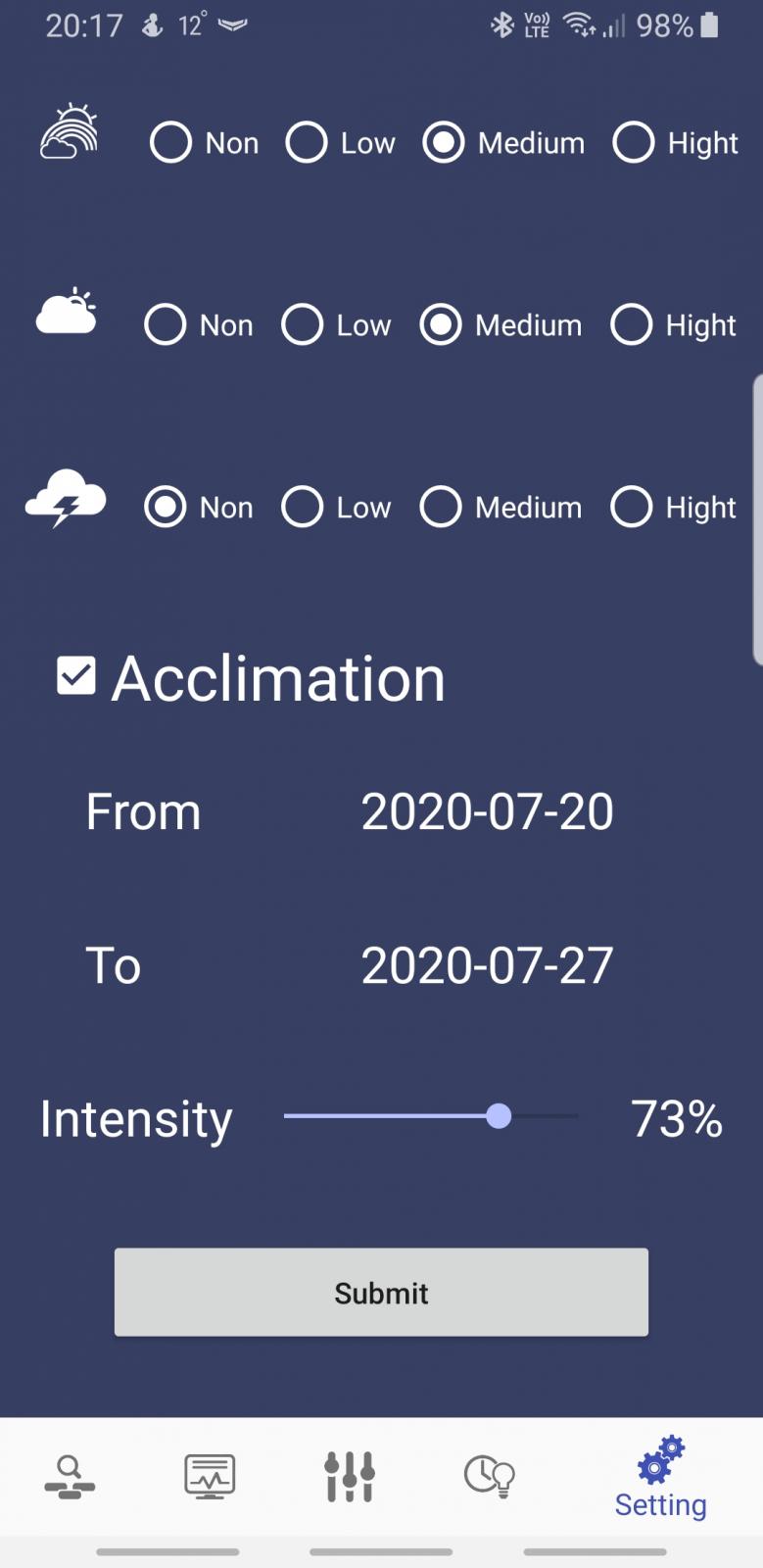Change the To date 2020-07-27
763x1568 pixels.
(x=487, y=965)
